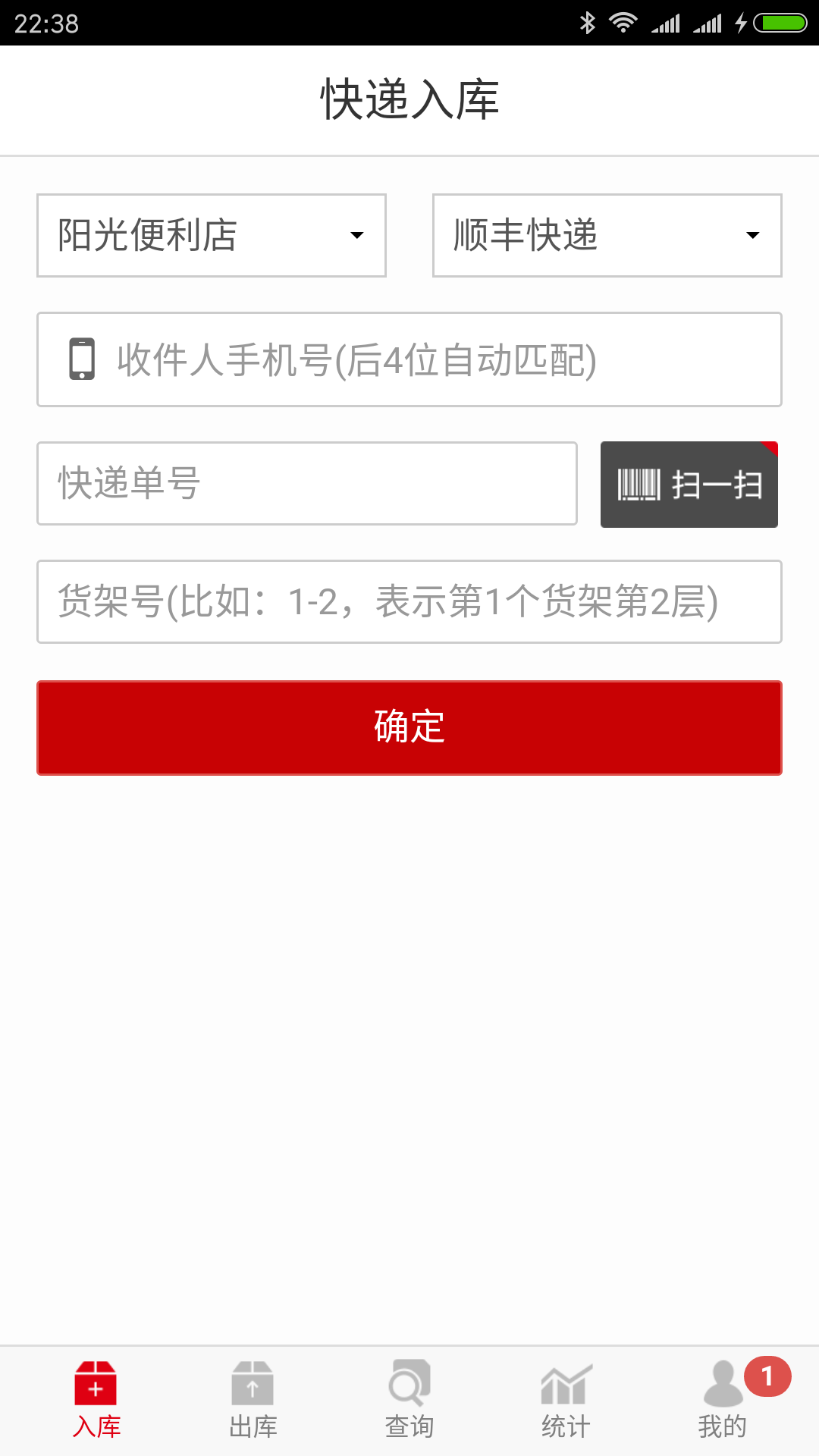Image resolution: width=819 pixels, height=1456 pixels.
Task: Tap the 扫一扫 scan button
Action: [689, 484]
